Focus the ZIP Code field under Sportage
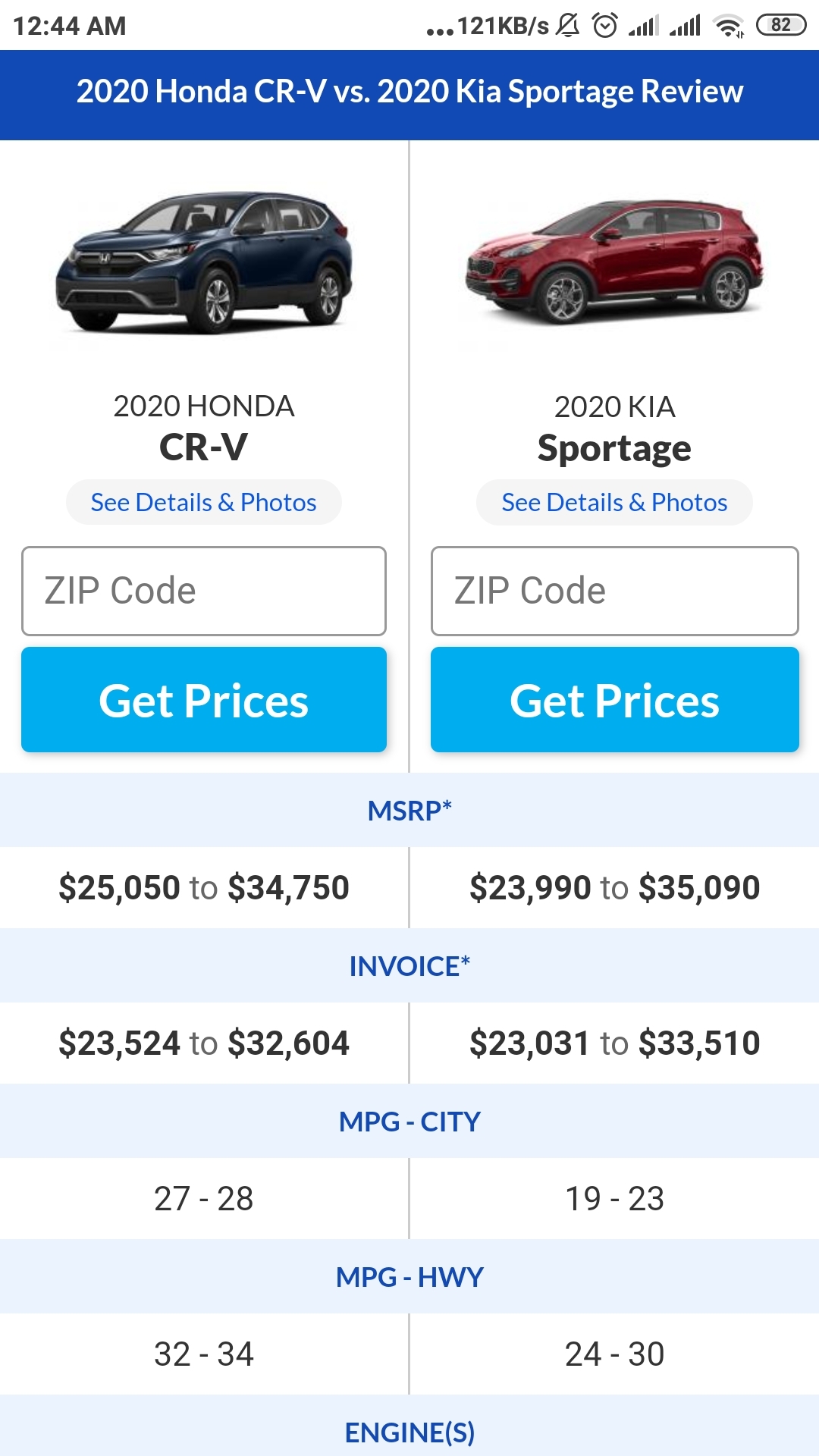 pos(615,591)
